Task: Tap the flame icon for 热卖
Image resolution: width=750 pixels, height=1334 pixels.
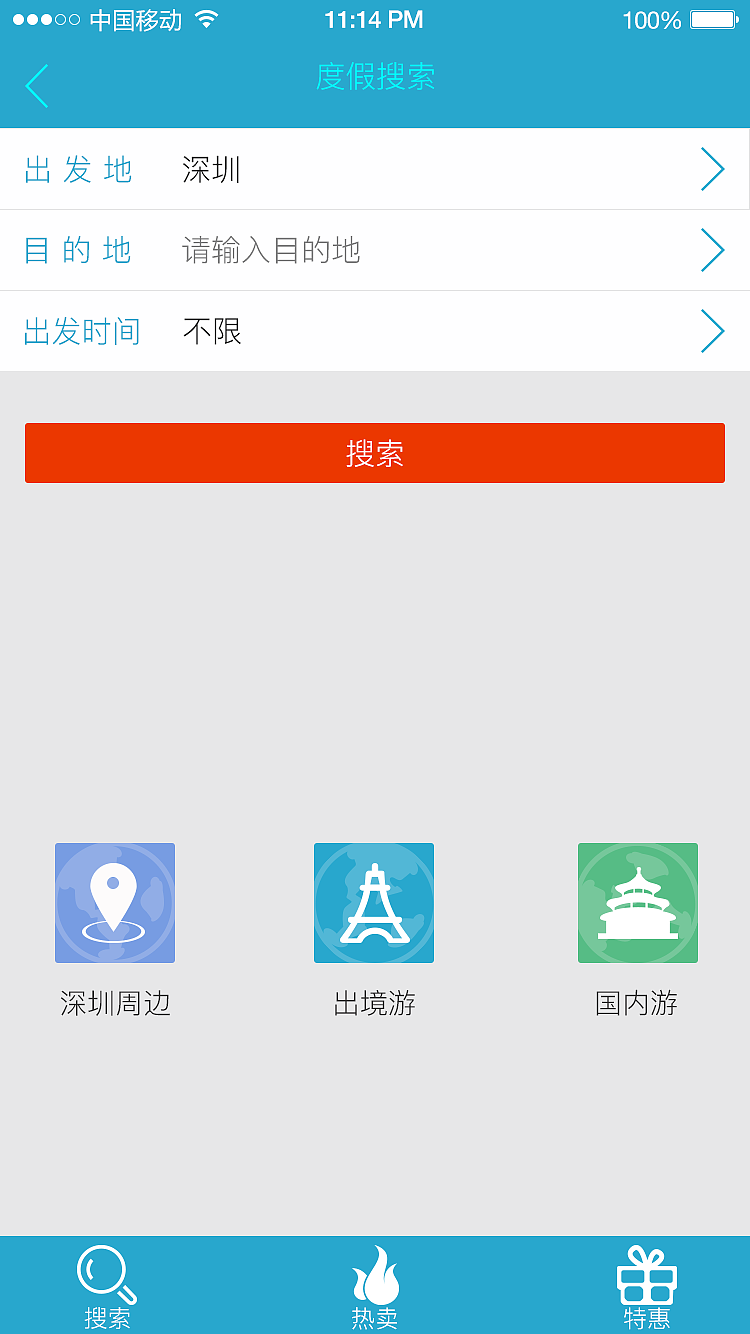Action: pyautogui.click(x=374, y=1270)
